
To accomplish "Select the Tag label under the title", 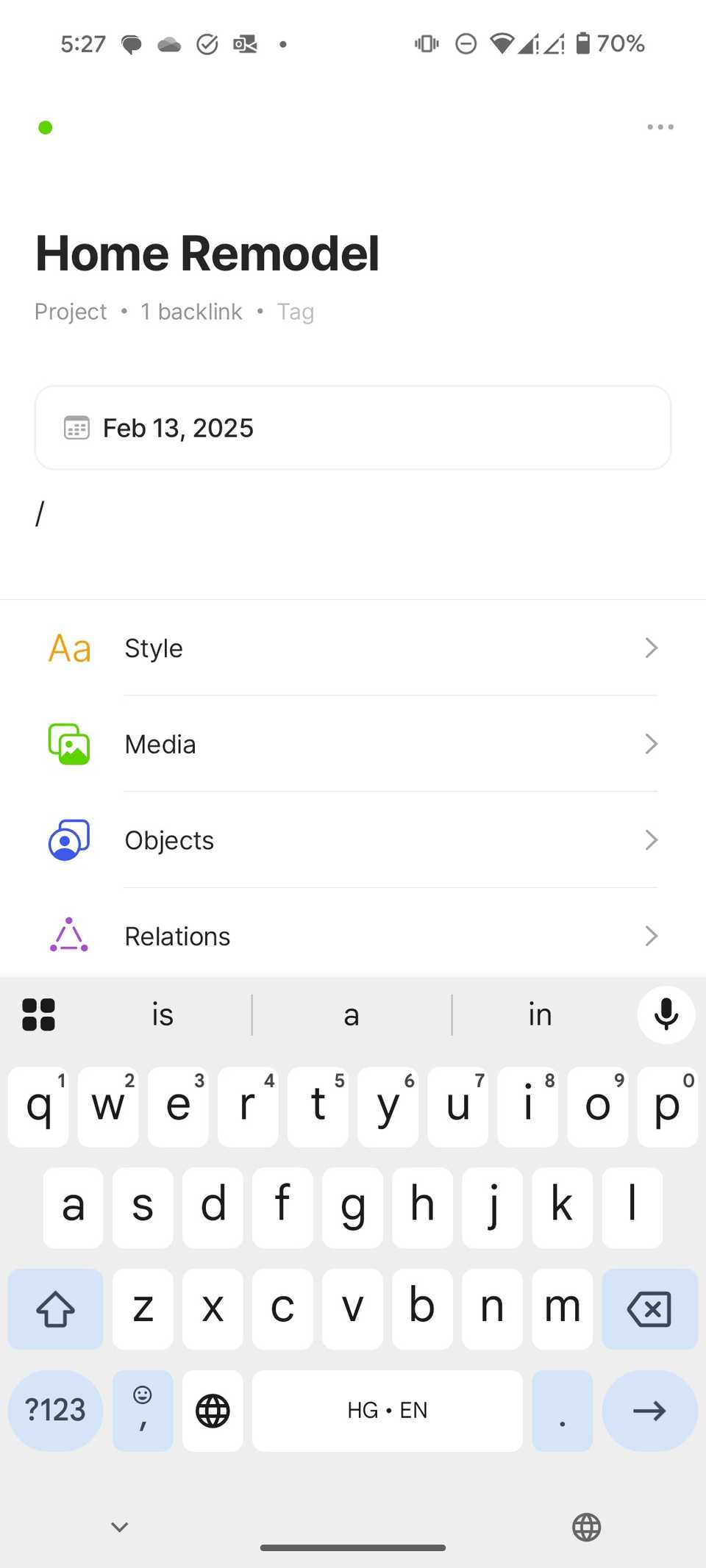I will pyautogui.click(x=296, y=311).
